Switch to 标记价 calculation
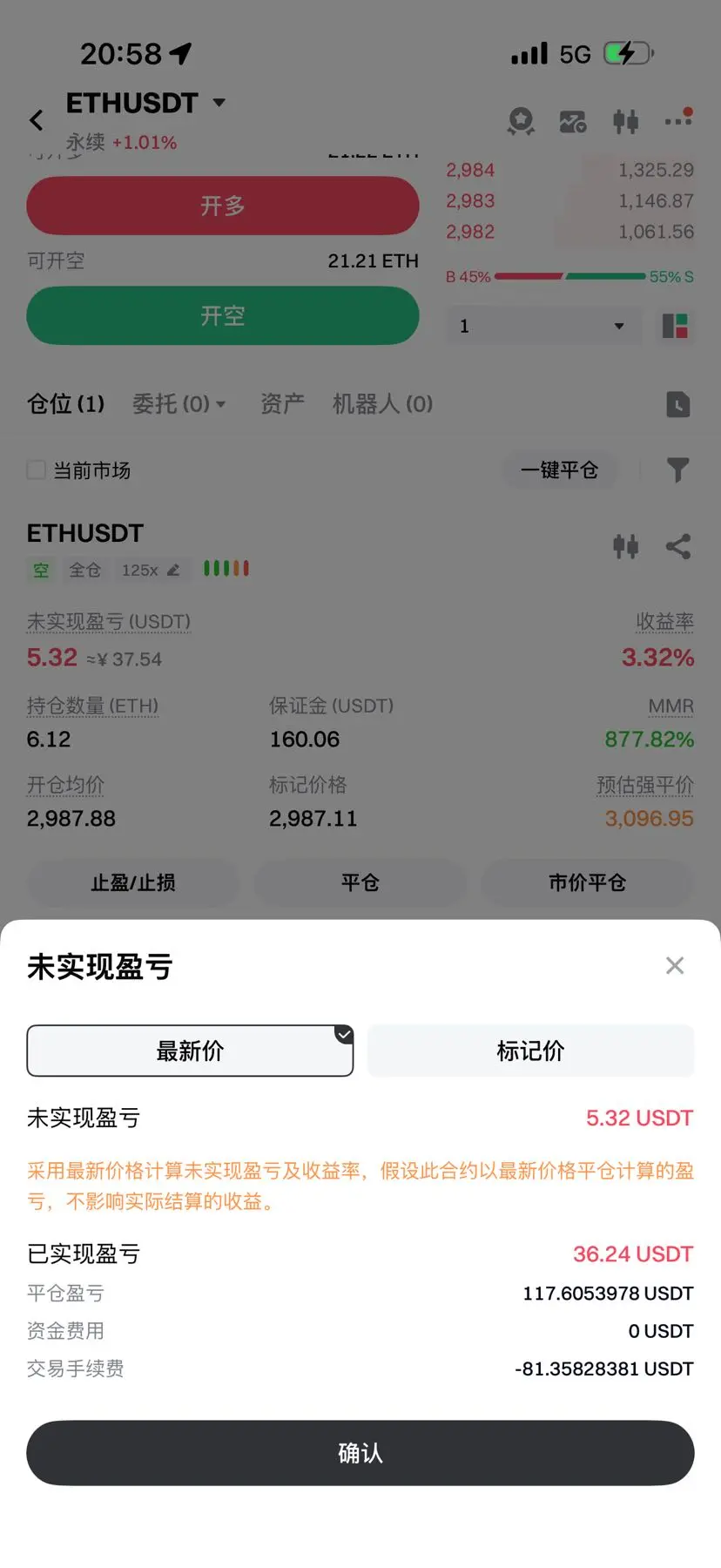 click(x=530, y=1051)
